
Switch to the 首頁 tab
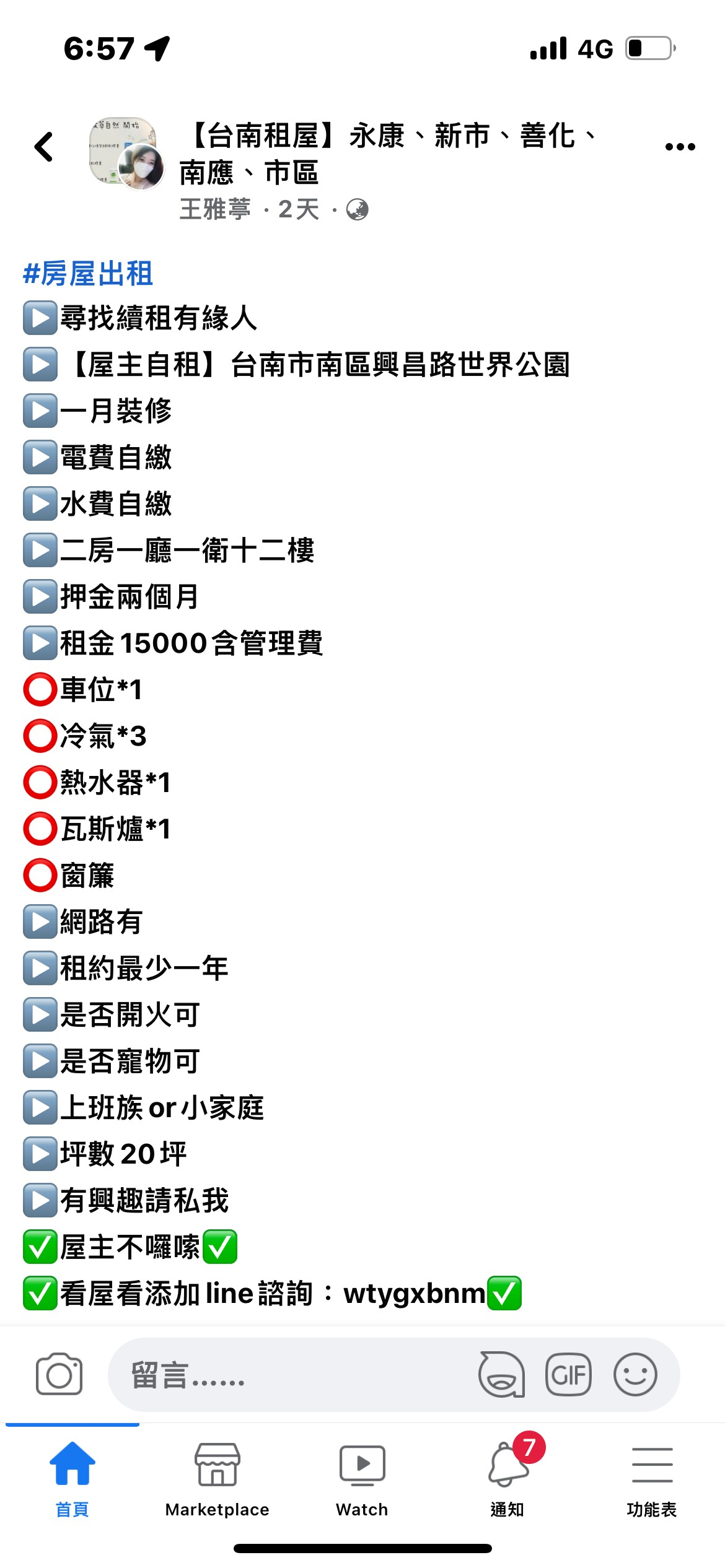tap(72, 1480)
